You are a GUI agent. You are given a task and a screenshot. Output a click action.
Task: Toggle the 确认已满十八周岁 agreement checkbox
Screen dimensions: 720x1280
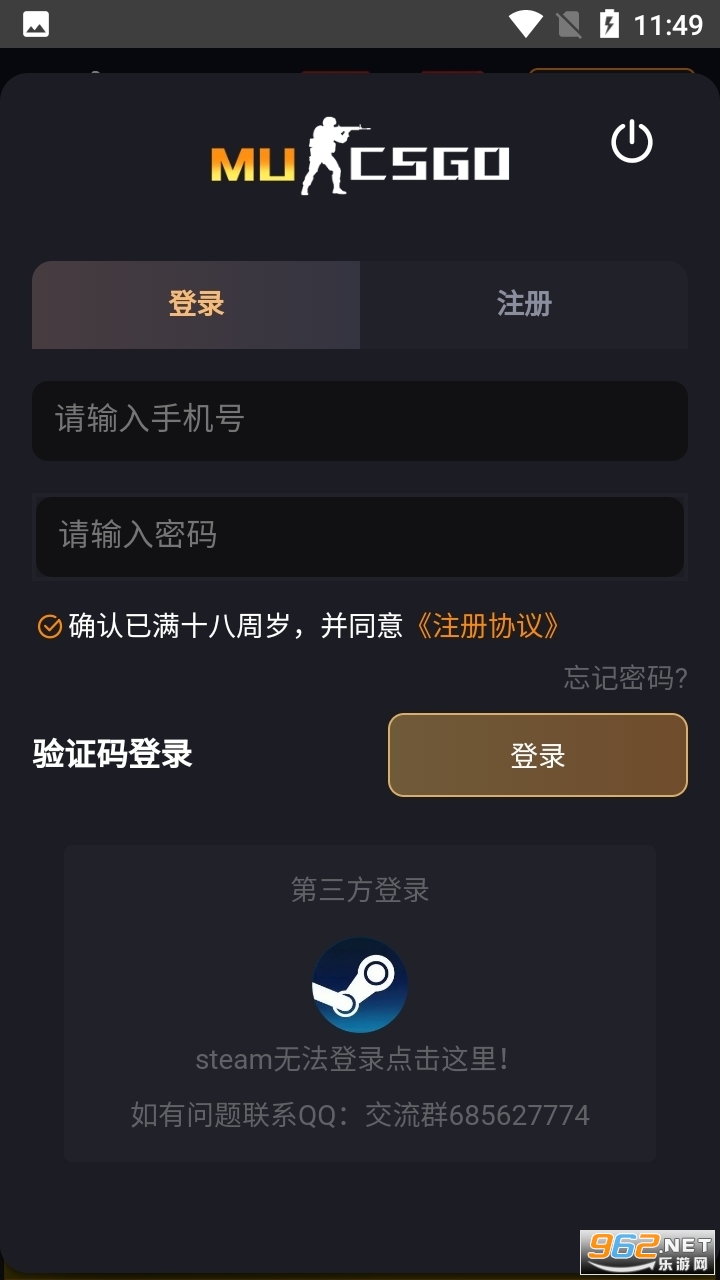[x=49, y=627]
